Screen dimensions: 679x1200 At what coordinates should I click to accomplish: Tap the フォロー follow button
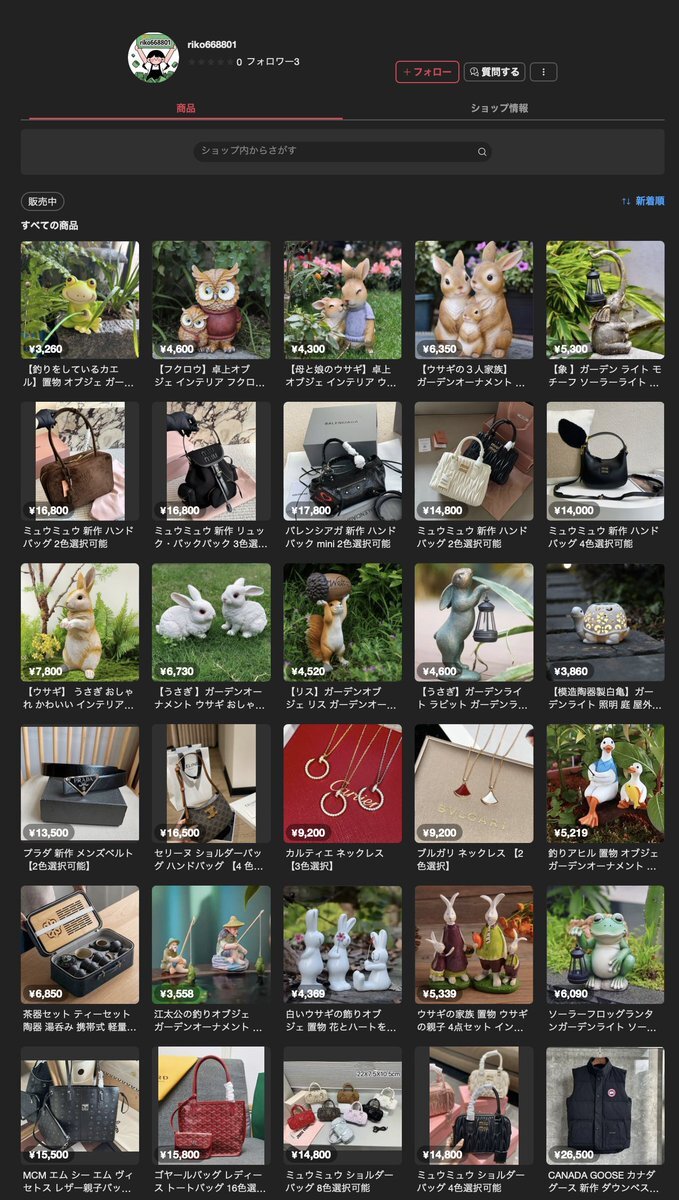(427, 72)
